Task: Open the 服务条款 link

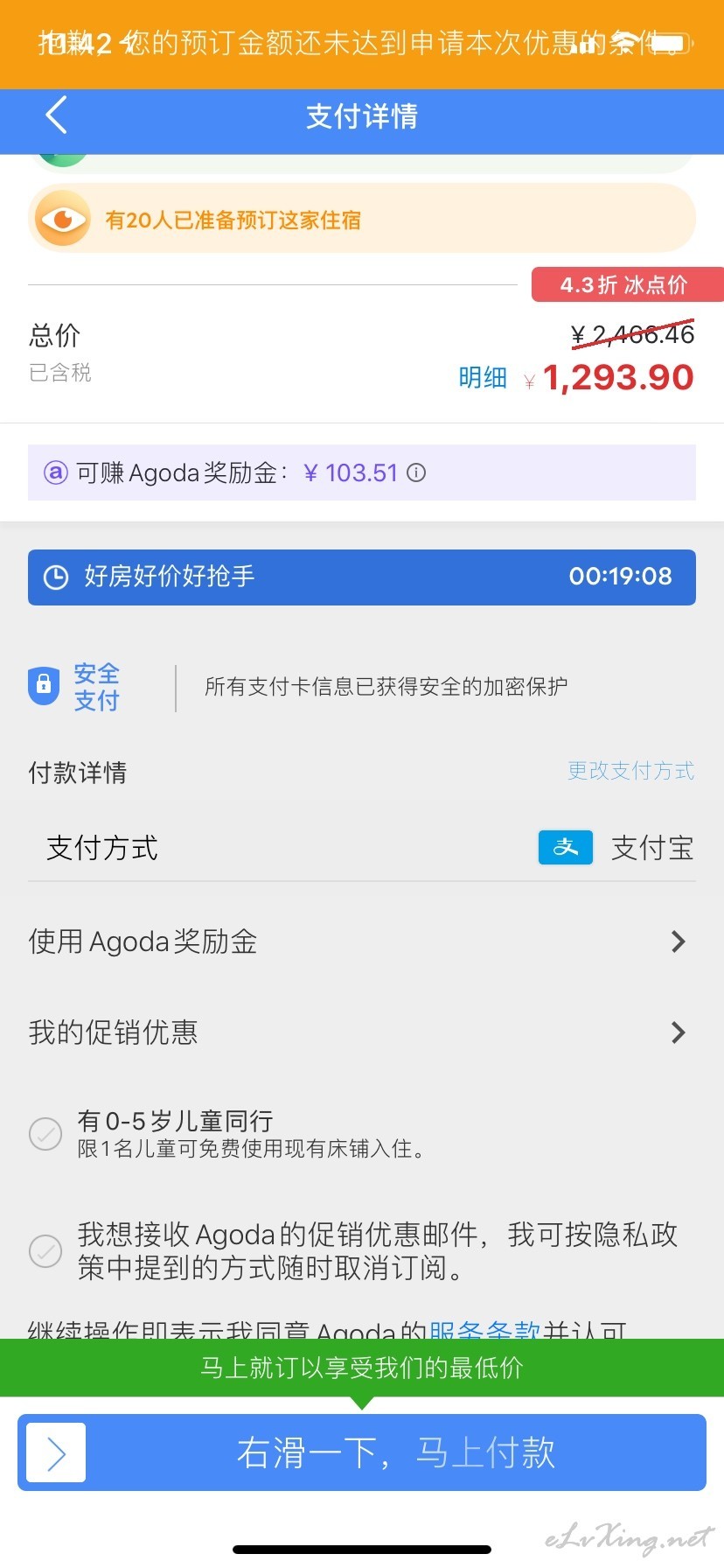Action: coord(485,1328)
